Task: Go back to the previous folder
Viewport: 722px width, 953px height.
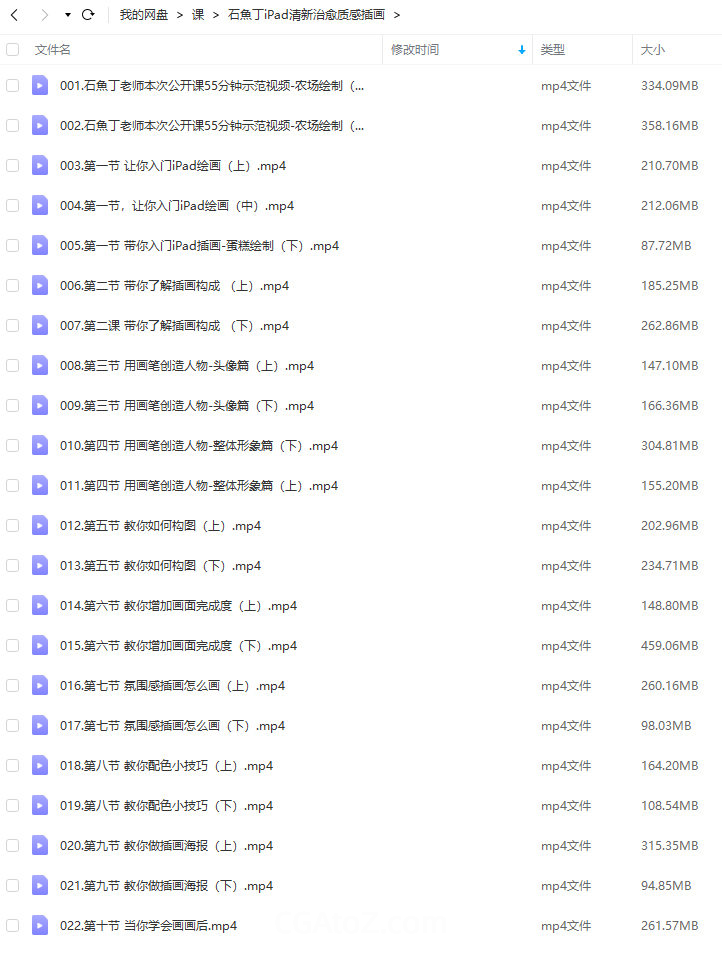Action: point(14,15)
